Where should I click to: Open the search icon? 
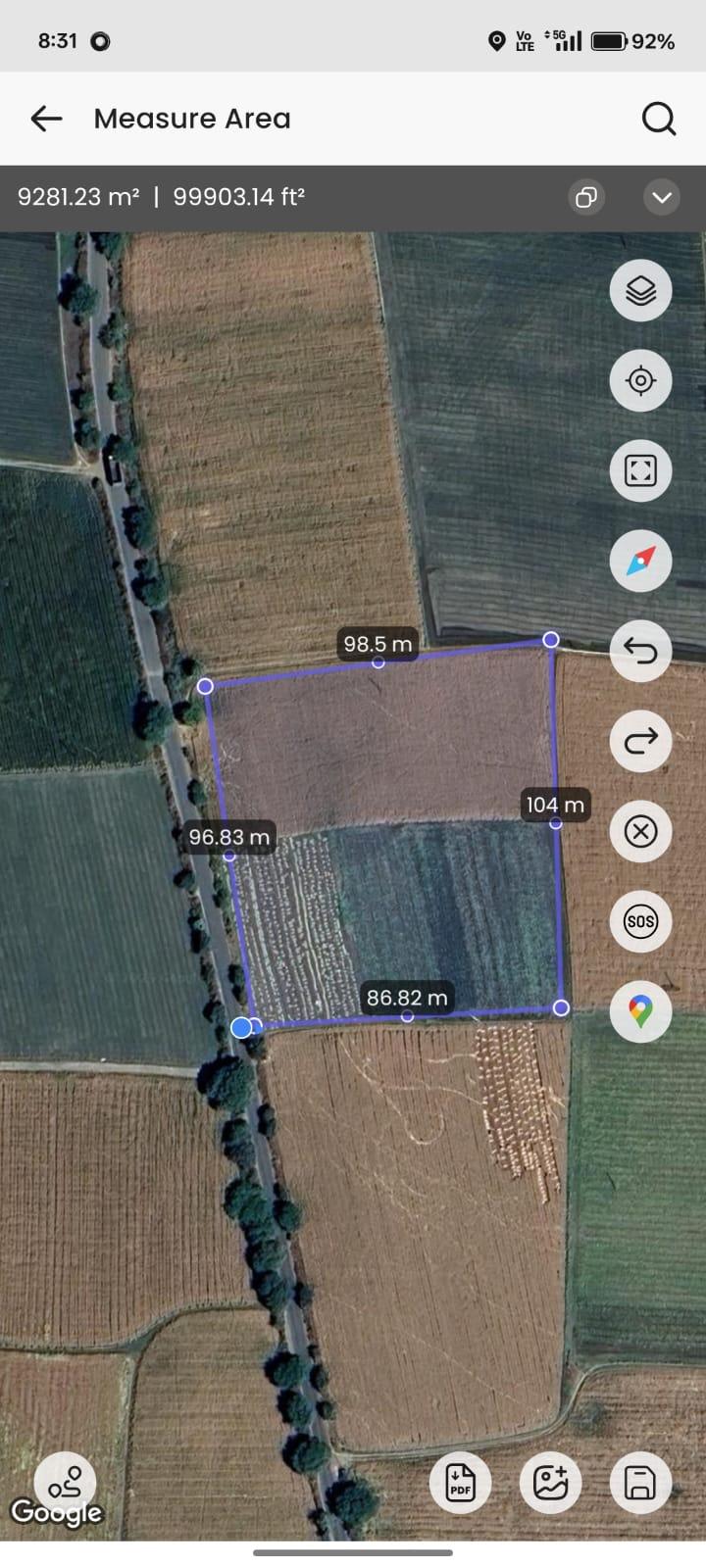click(x=659, y=119)
